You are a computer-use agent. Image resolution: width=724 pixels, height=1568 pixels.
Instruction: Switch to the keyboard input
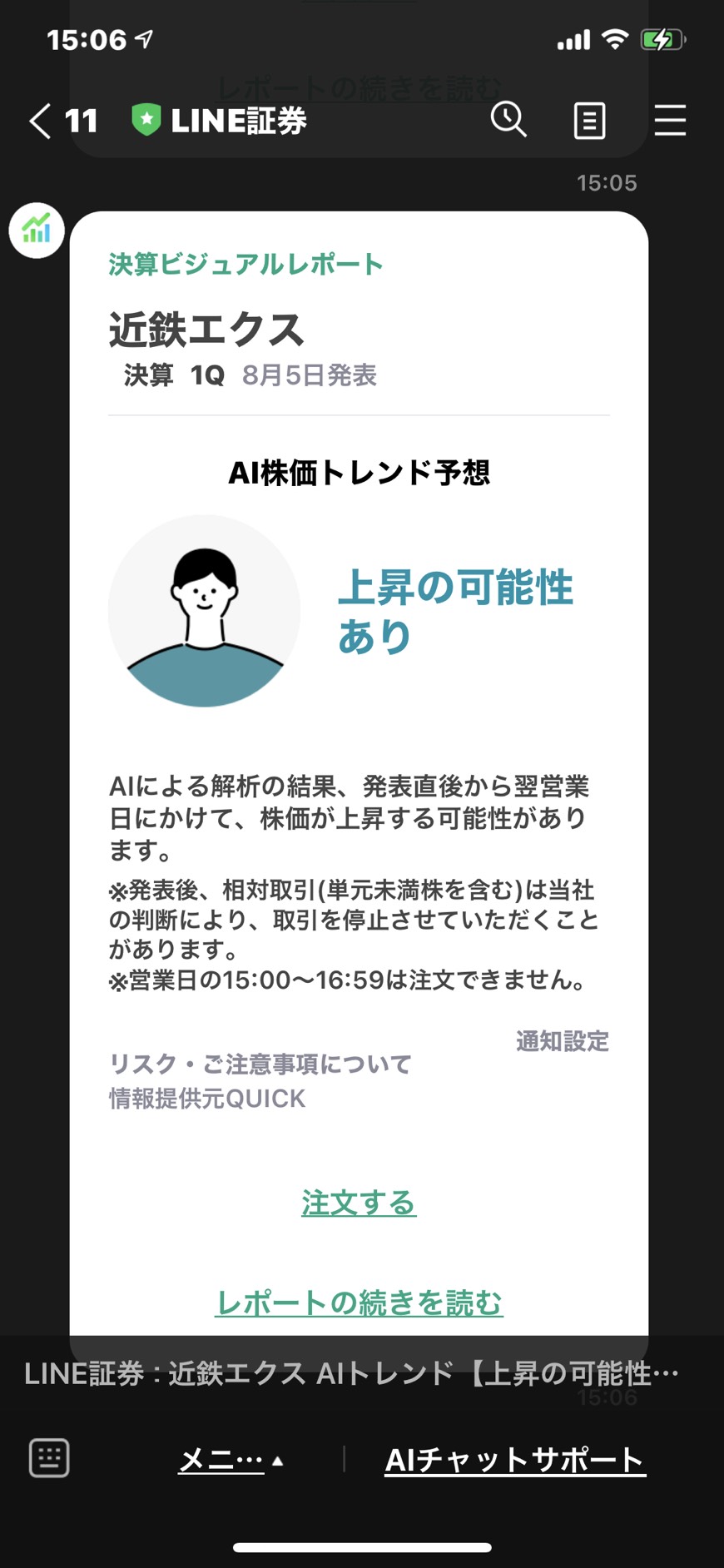(49, 1458)
